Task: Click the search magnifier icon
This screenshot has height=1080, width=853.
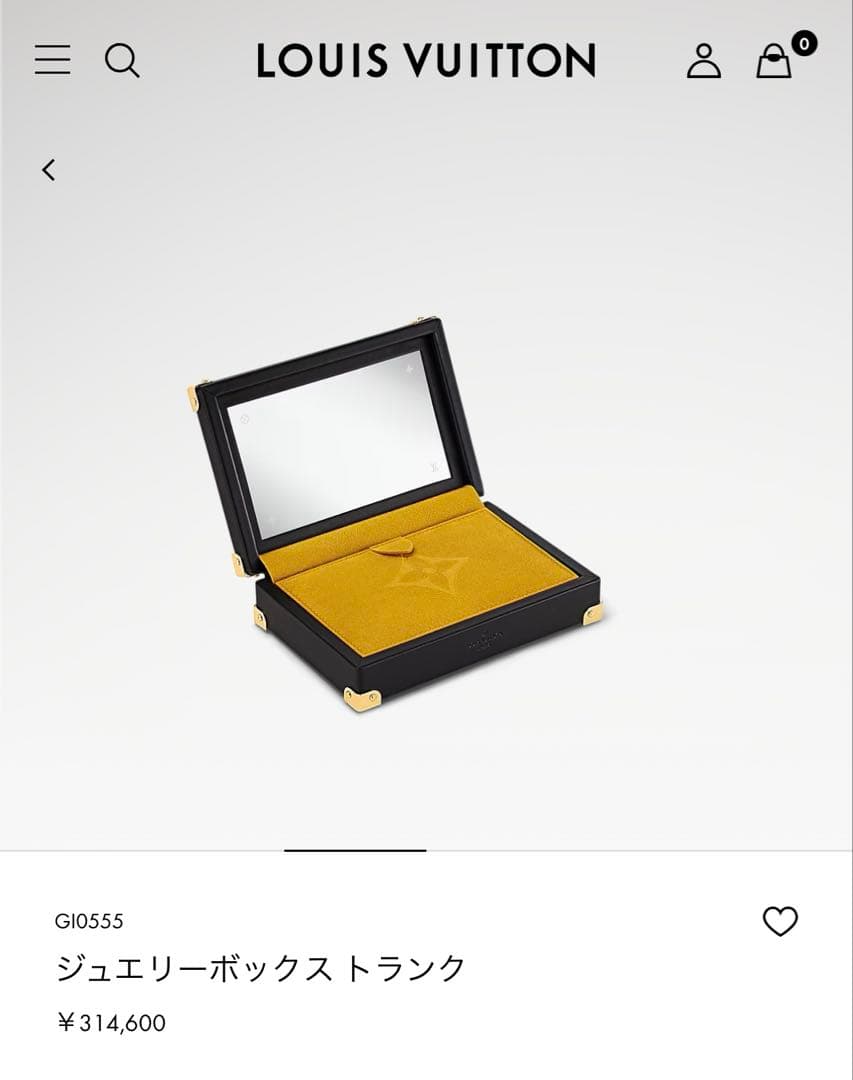Action: (124, 62)
